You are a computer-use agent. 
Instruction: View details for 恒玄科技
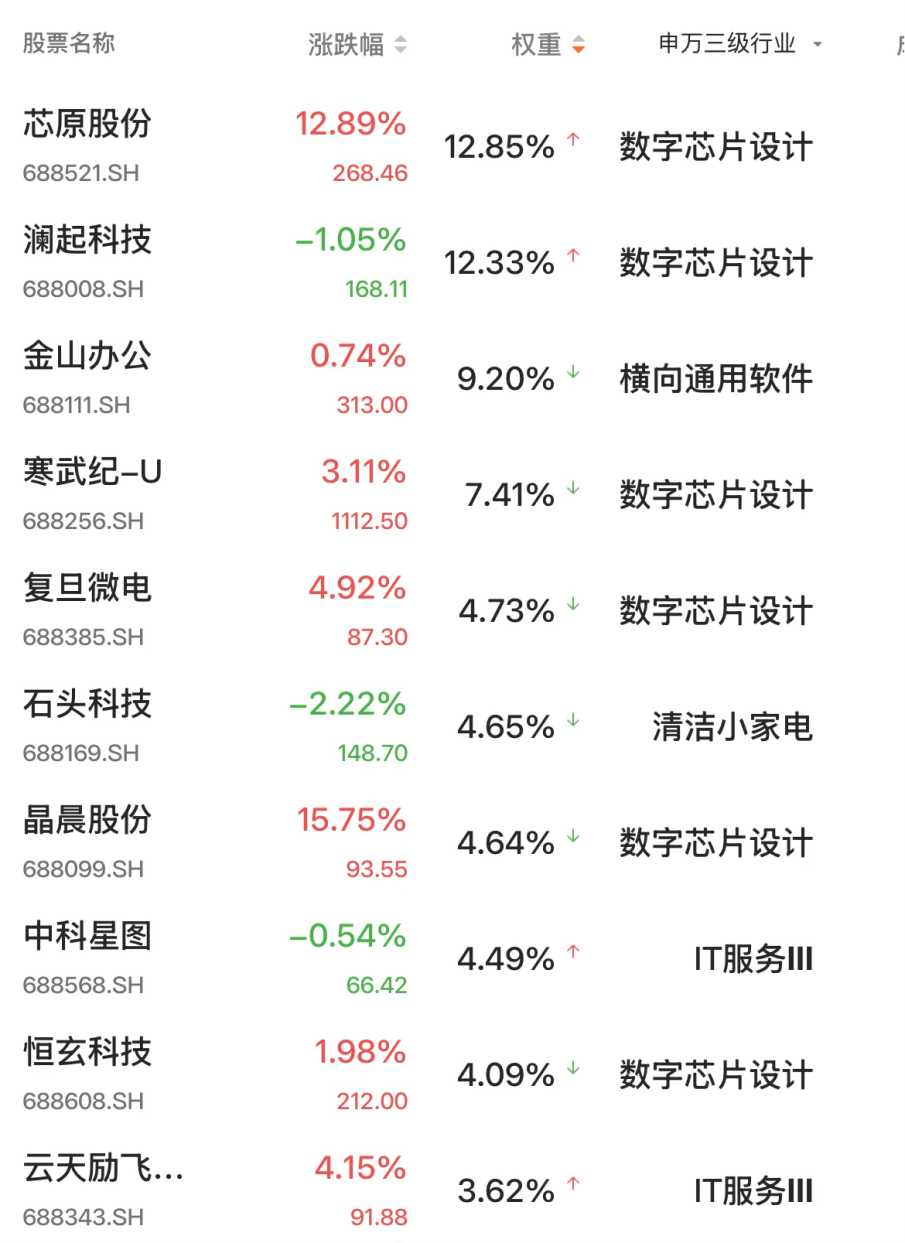point(88,1052)
